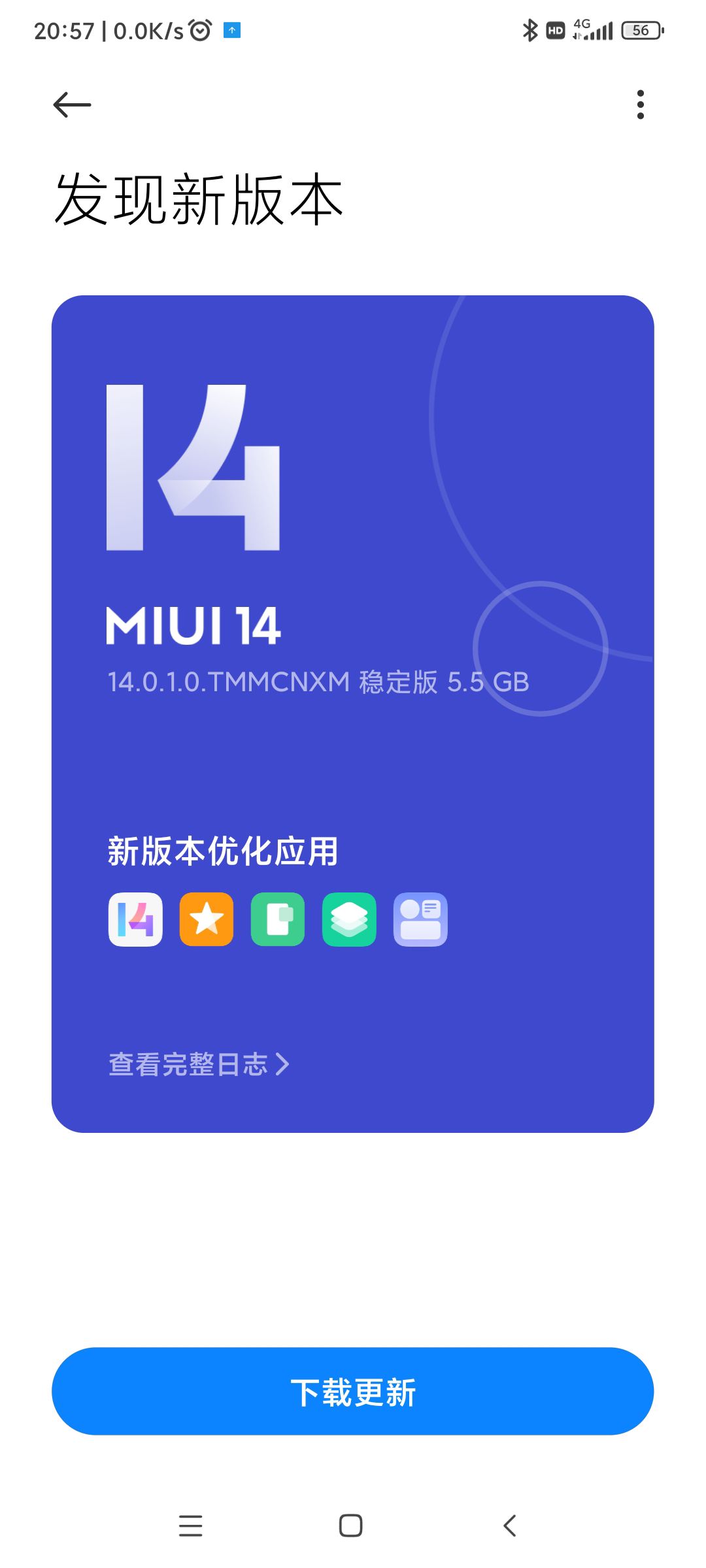Go back using the top-left arrow
706x1568 pixels.
click(x=72, y=105)
